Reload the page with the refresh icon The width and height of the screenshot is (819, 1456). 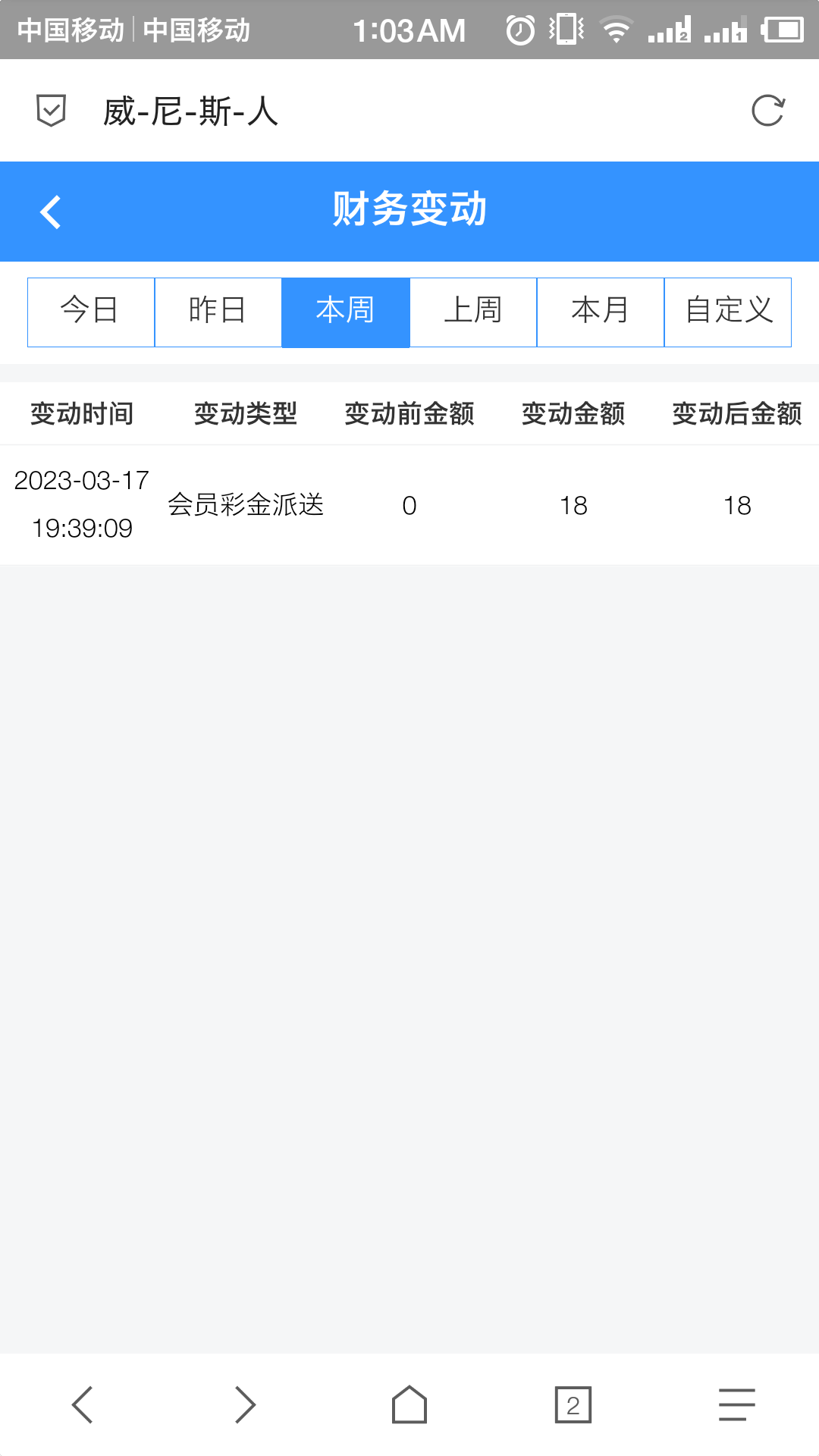tap(767, 111)
